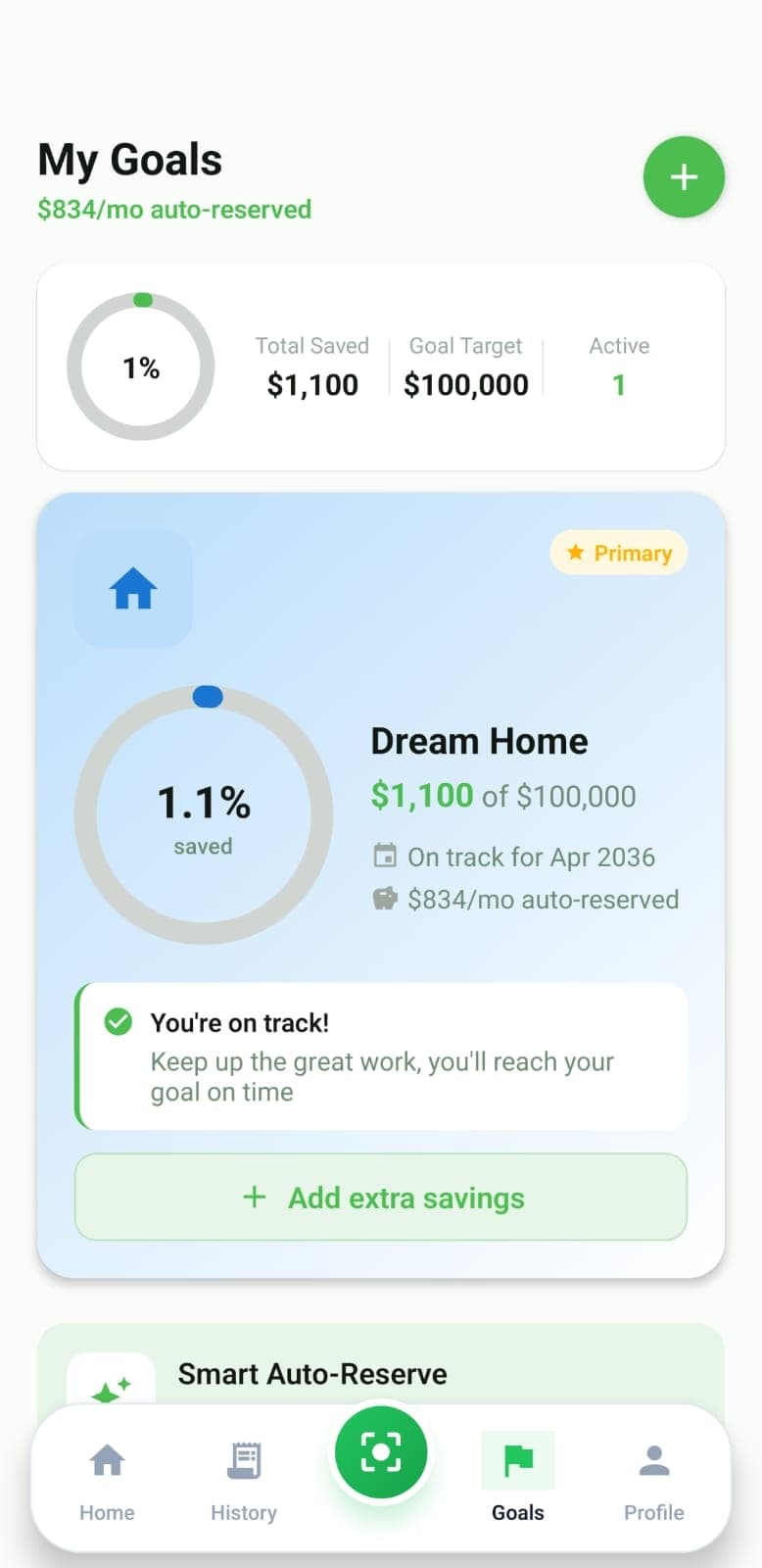The height and width of the screenshot is (1568, 762).
Task: Tap Add extra savings
Action: click(x=381, y=1197)
